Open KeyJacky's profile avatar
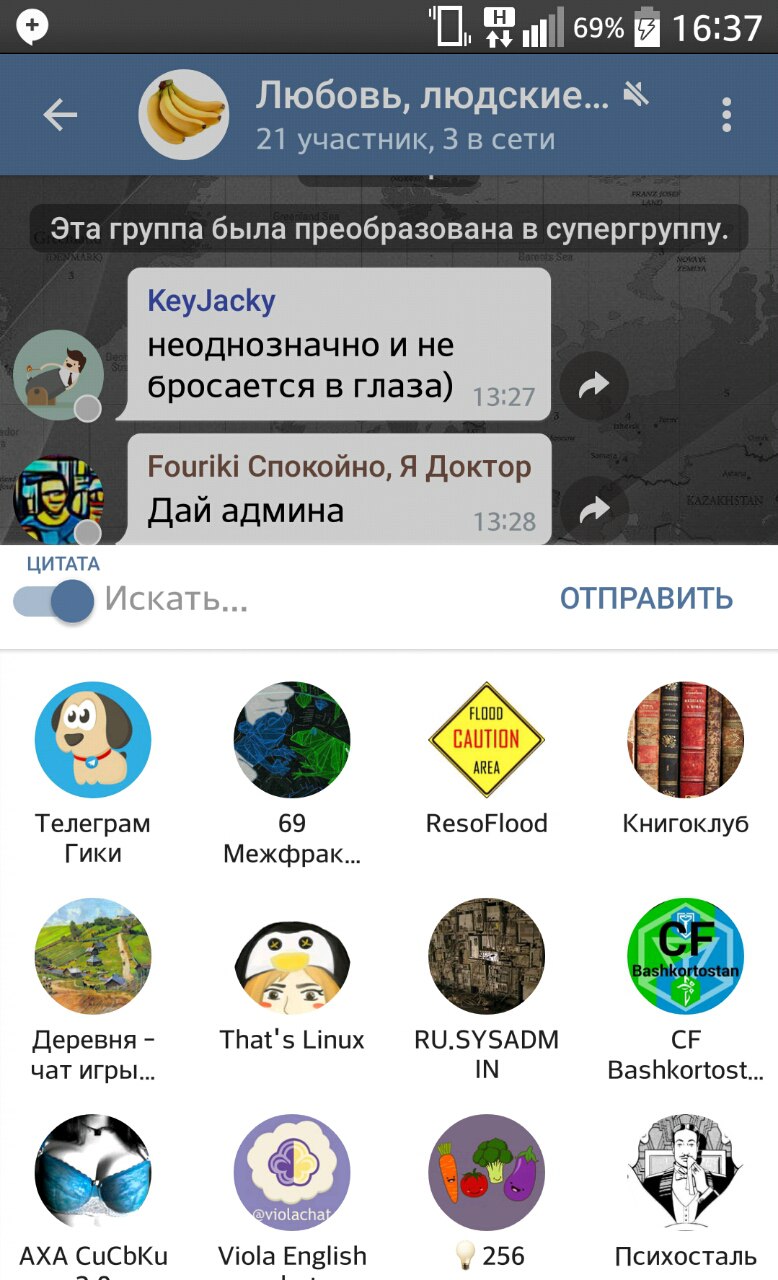 click(x=58, y=375)
